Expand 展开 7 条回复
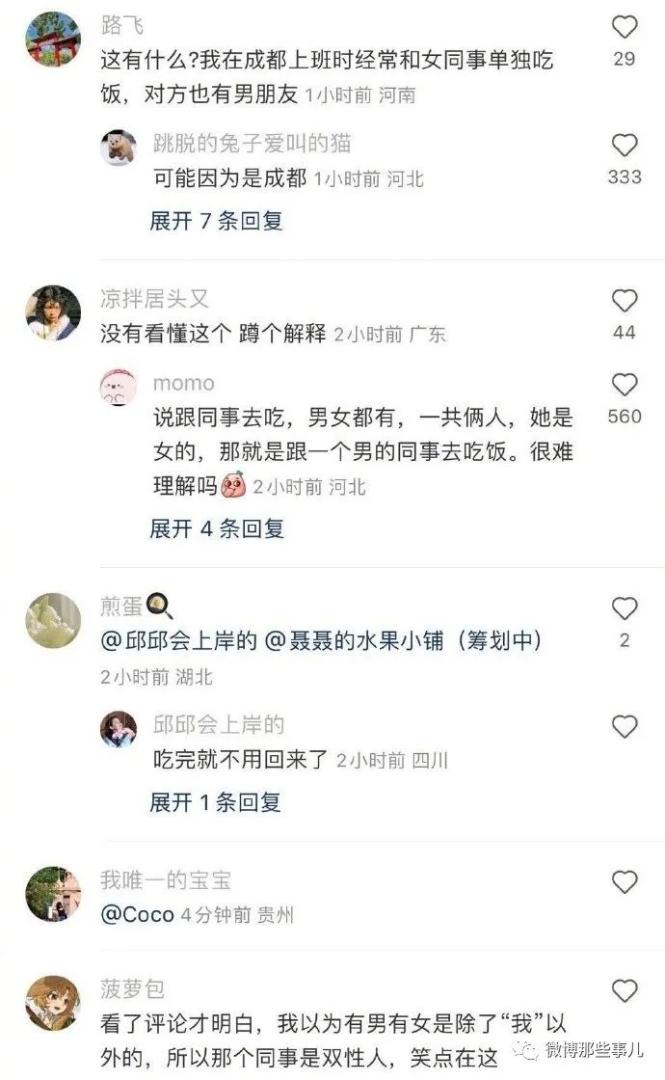Viewport: 665px width, 1080px height. click(216, 221)
